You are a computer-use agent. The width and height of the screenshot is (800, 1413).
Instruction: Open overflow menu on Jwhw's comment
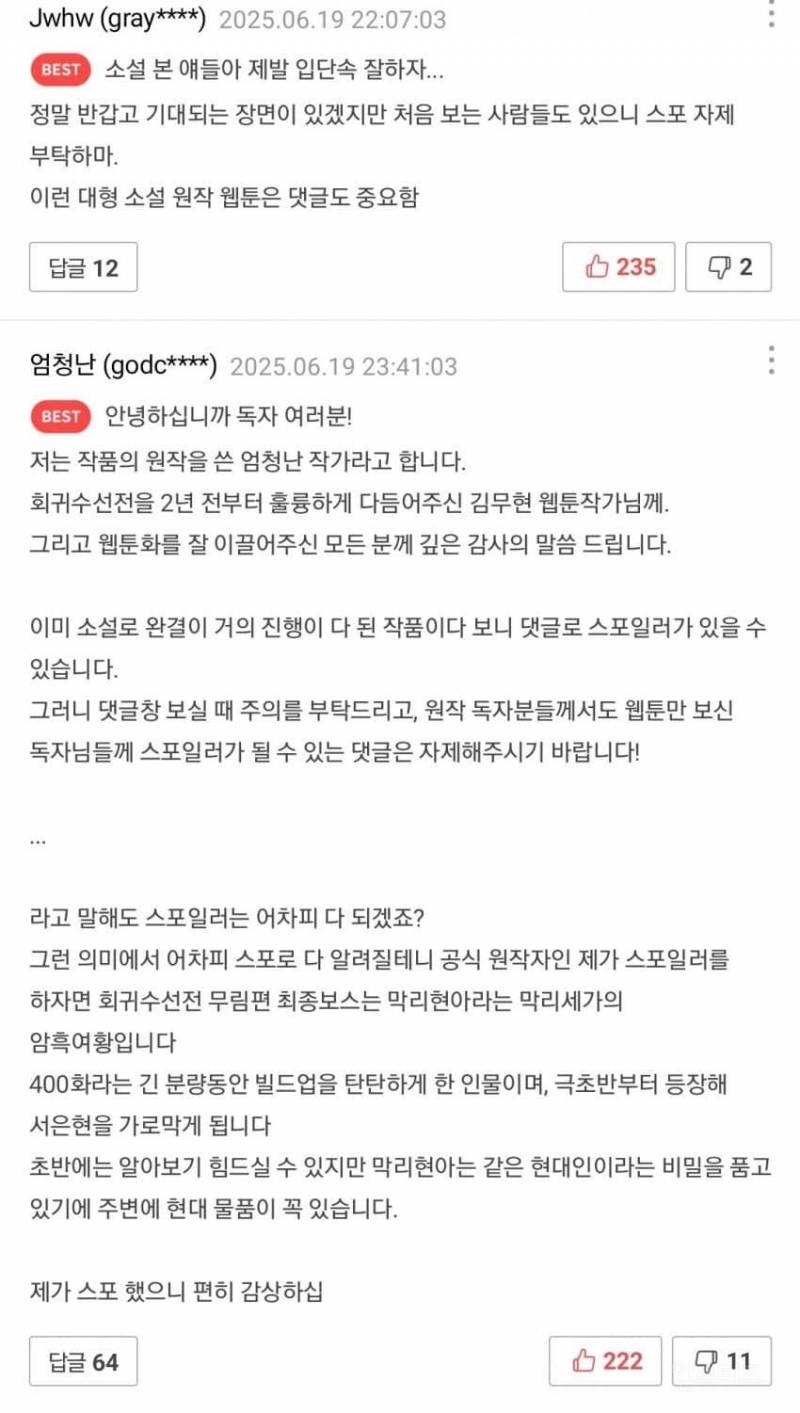770,14
